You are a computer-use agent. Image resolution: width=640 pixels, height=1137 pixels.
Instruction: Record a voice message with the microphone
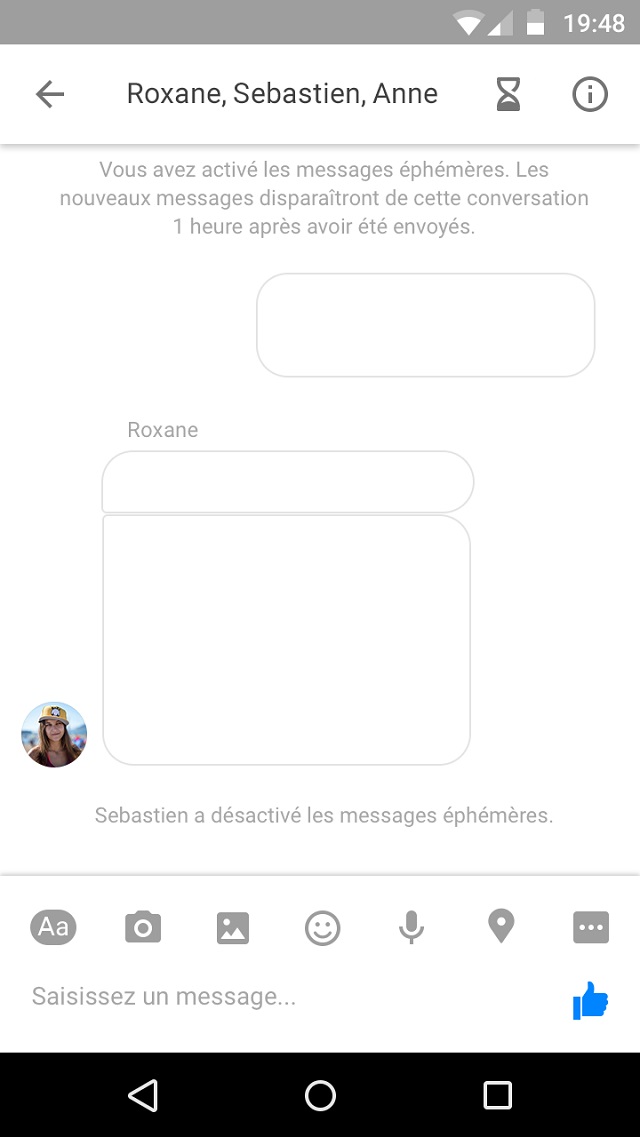click(x=411, y=927)
